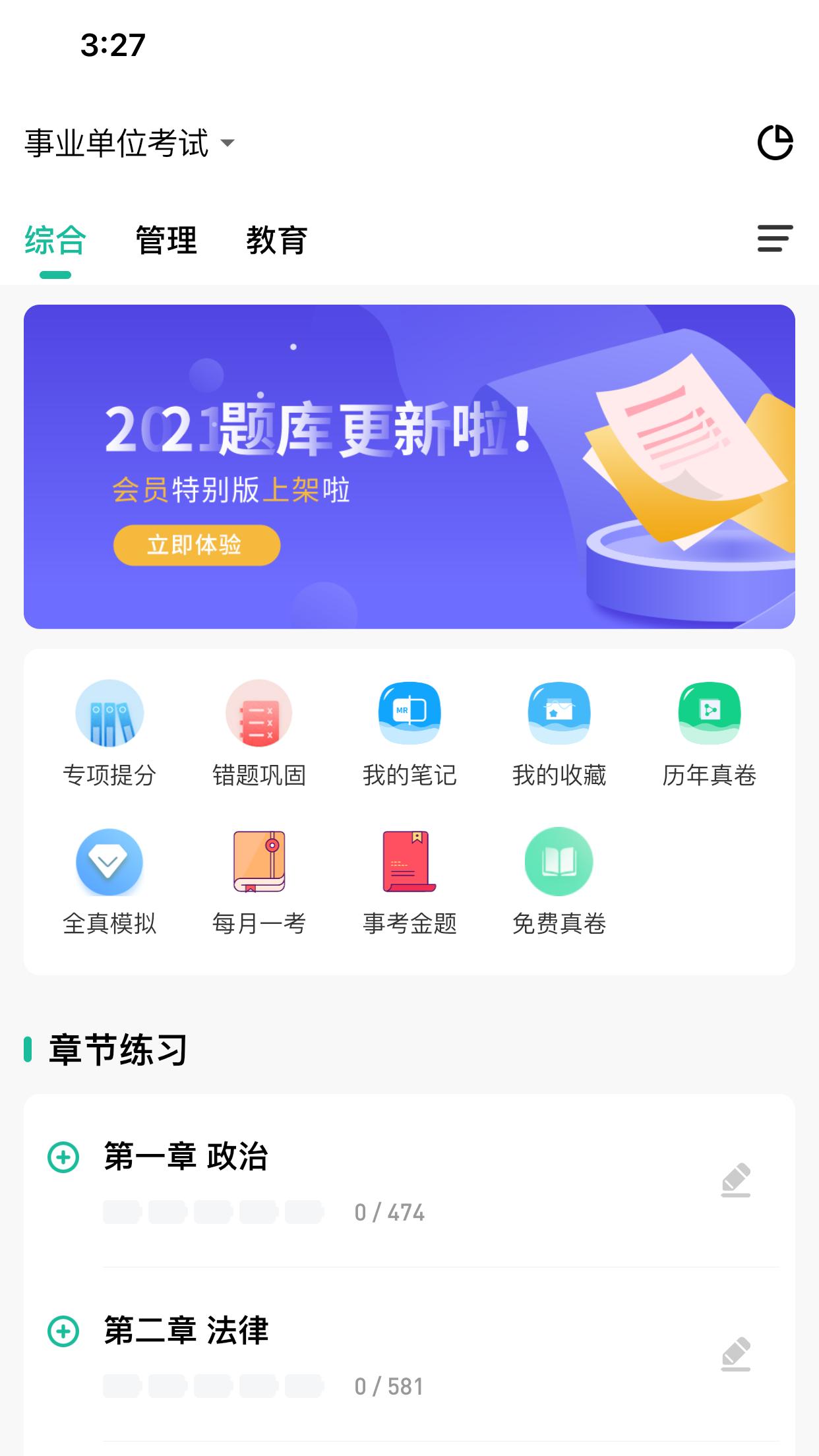Viewport: 819px width, 1456px height.
Task: Switch to the 管理 tab
Action: pyautogui.click(x=166, y=240)
